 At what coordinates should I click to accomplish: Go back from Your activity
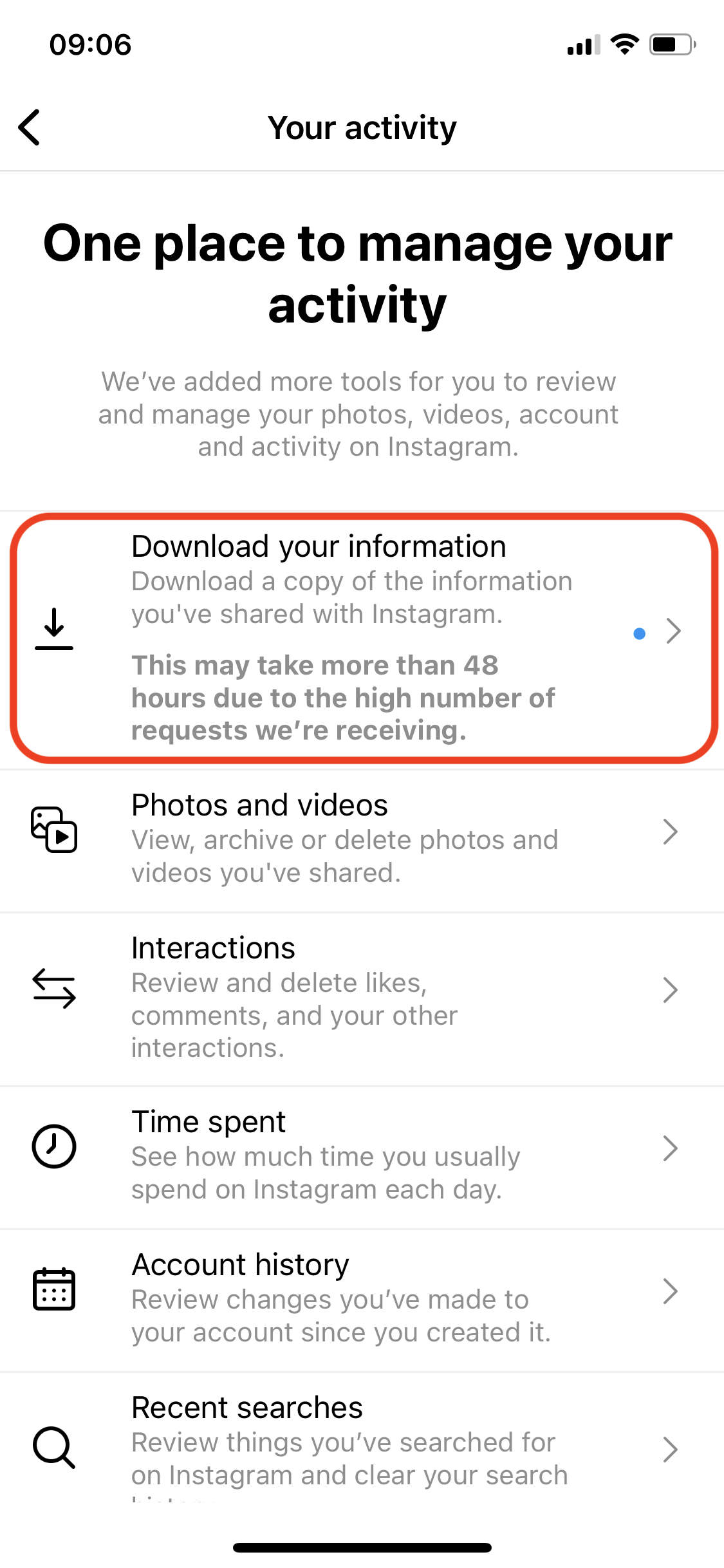pos(30,127)
